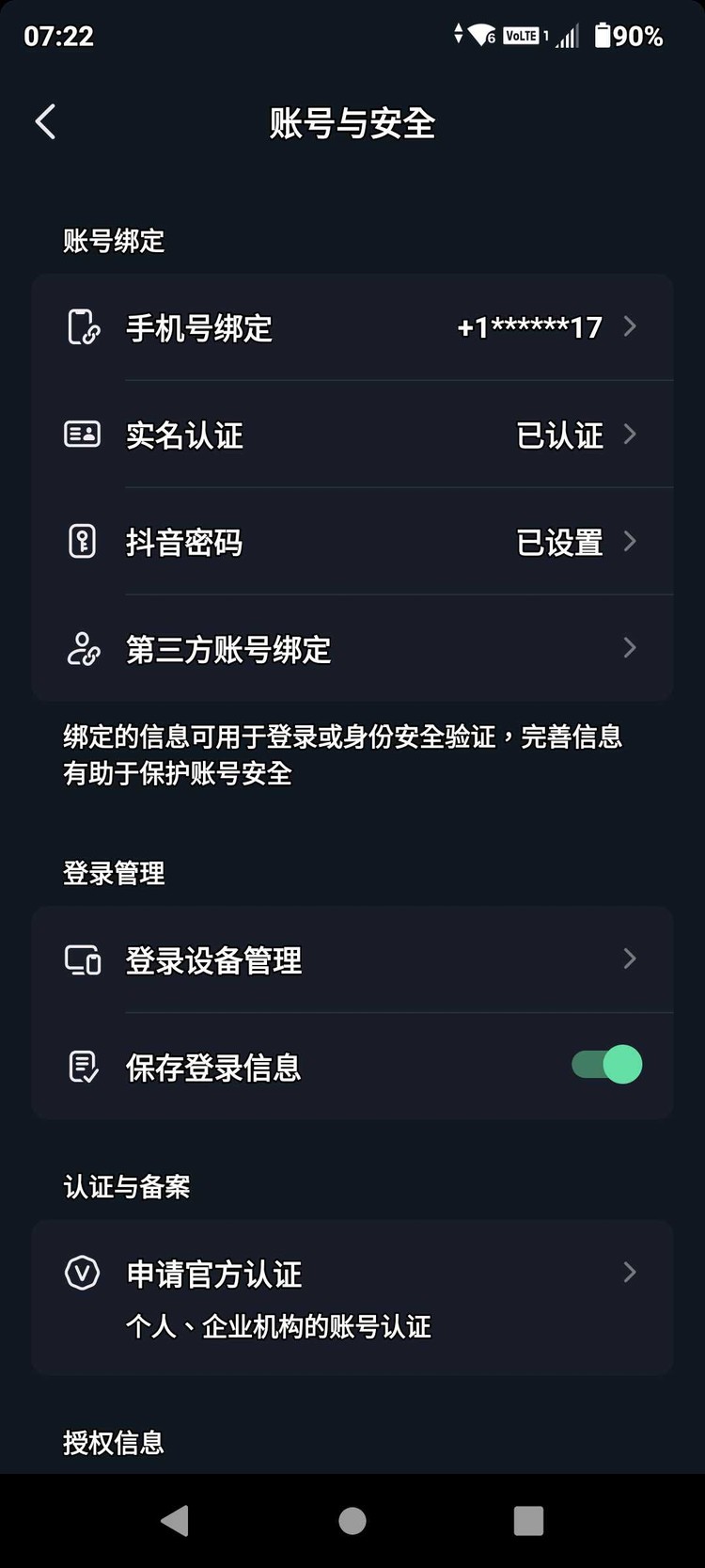Click 已设置 next to 抖音密码

click(x=560, y=543)
